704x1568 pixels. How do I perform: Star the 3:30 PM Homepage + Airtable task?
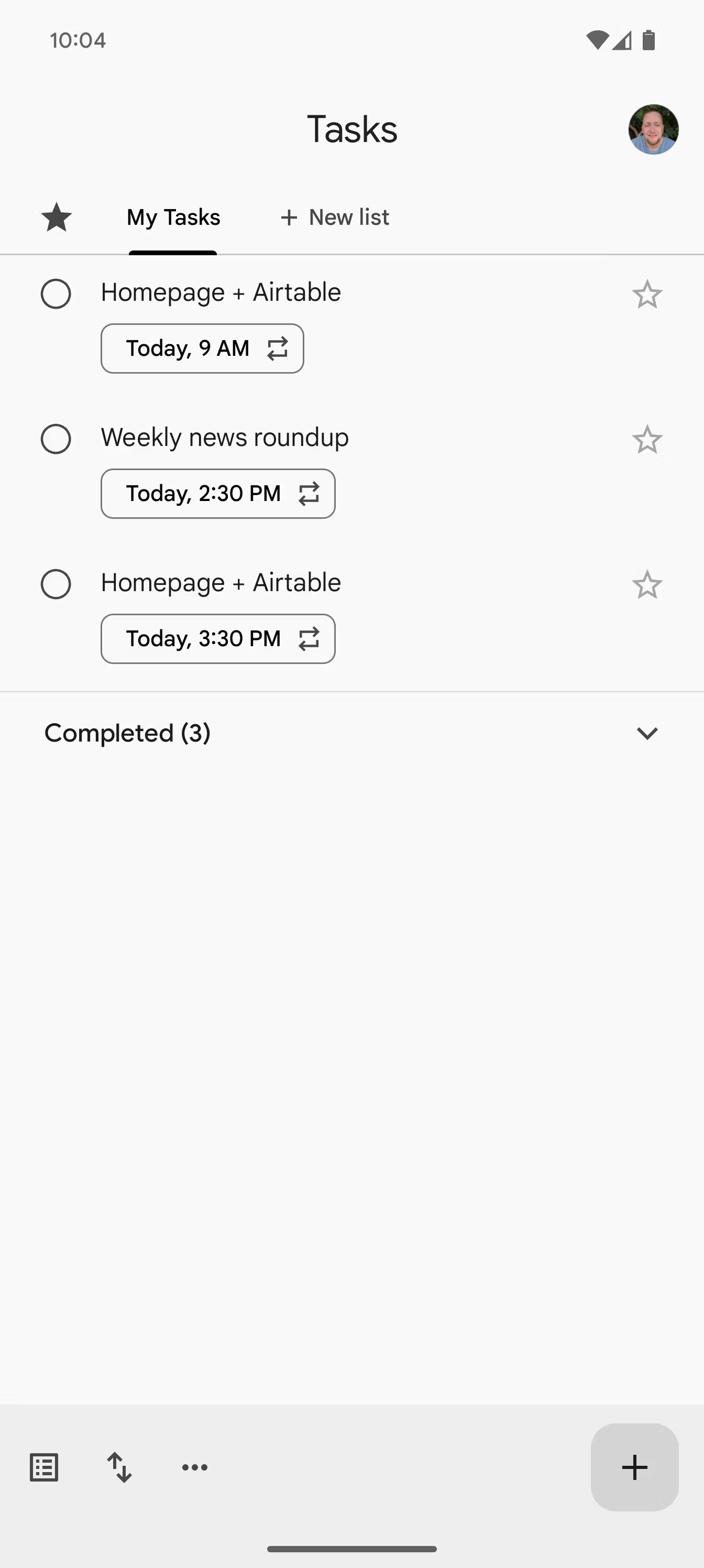(647, 585)
